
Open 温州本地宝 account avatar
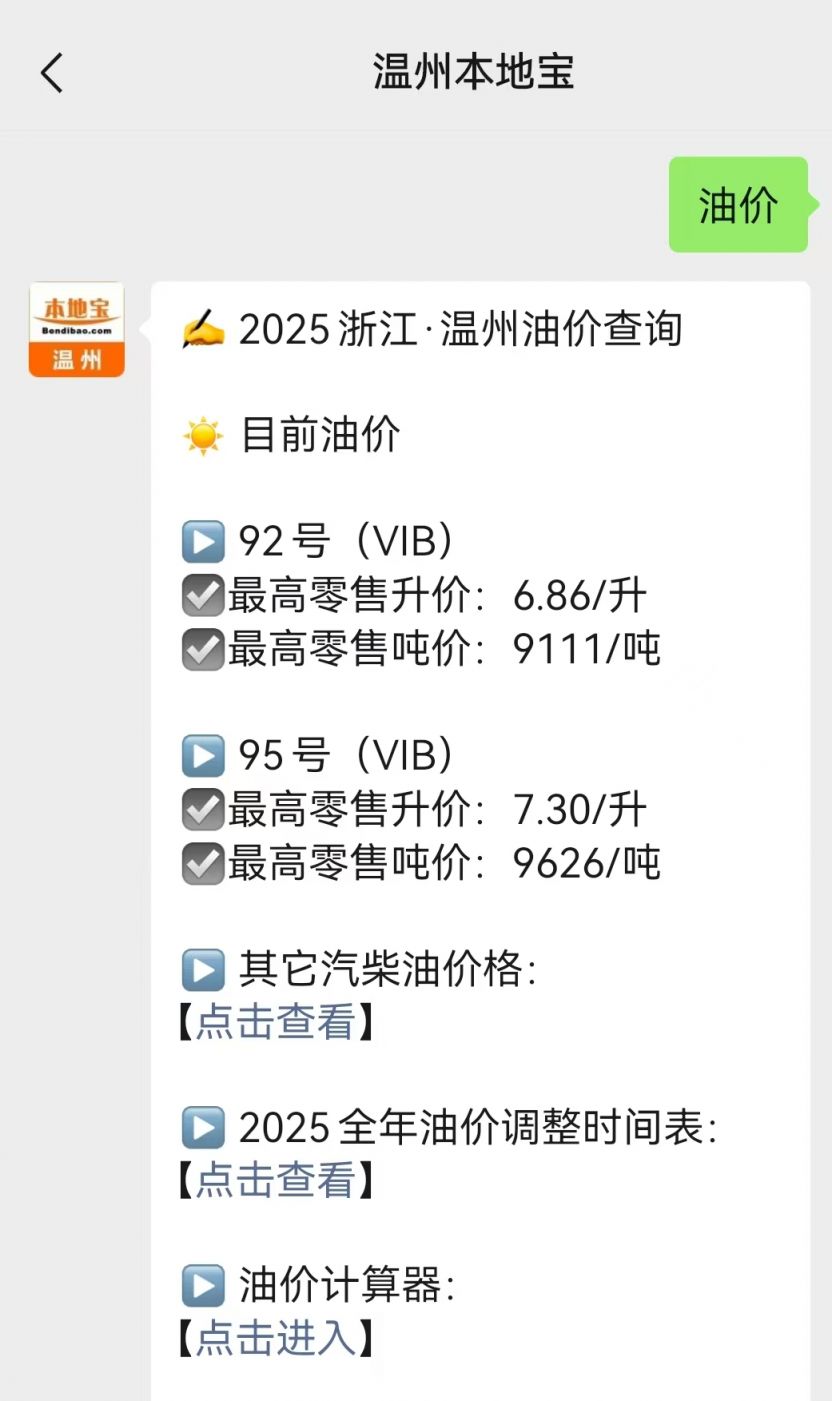[x=77, y=329]
